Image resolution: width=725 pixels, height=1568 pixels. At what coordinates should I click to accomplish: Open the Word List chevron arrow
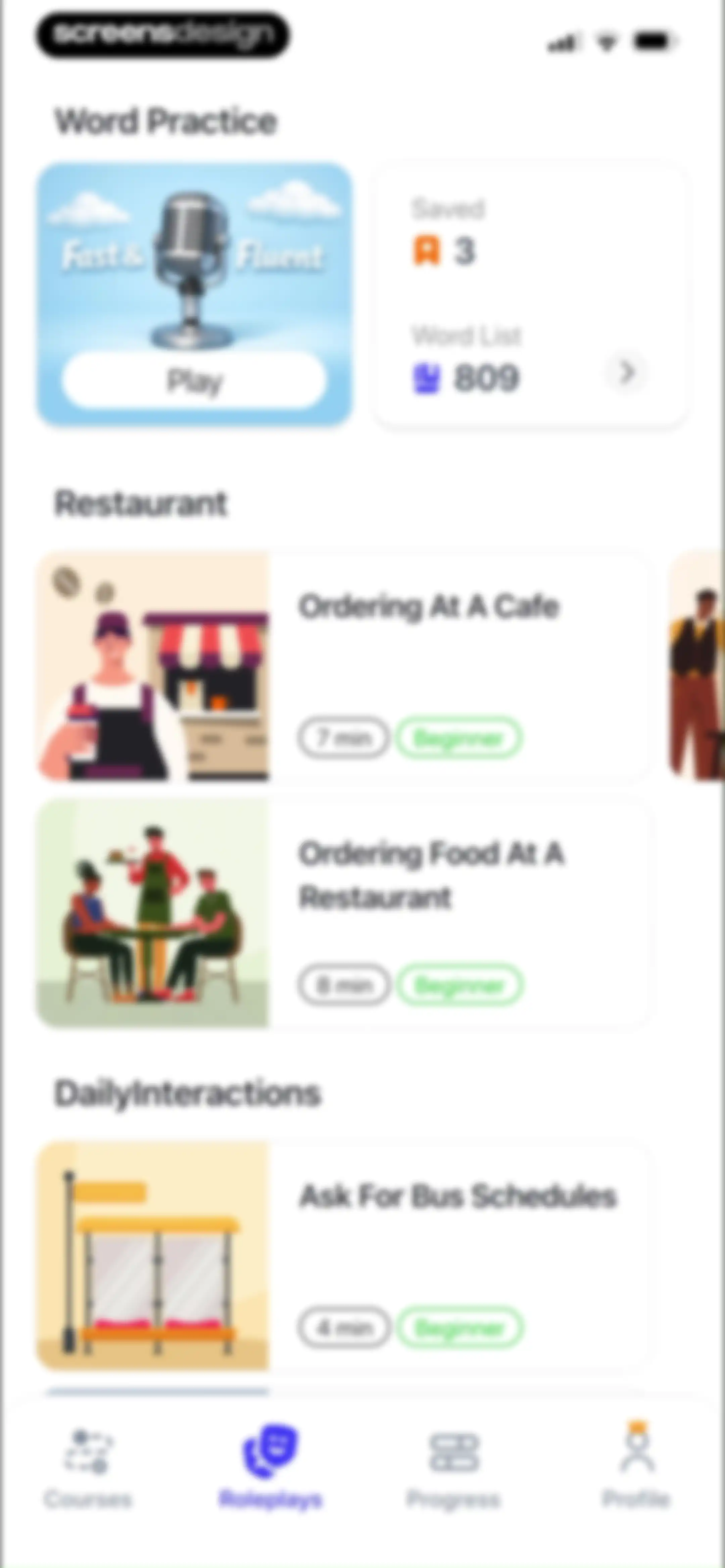point(626,372)
